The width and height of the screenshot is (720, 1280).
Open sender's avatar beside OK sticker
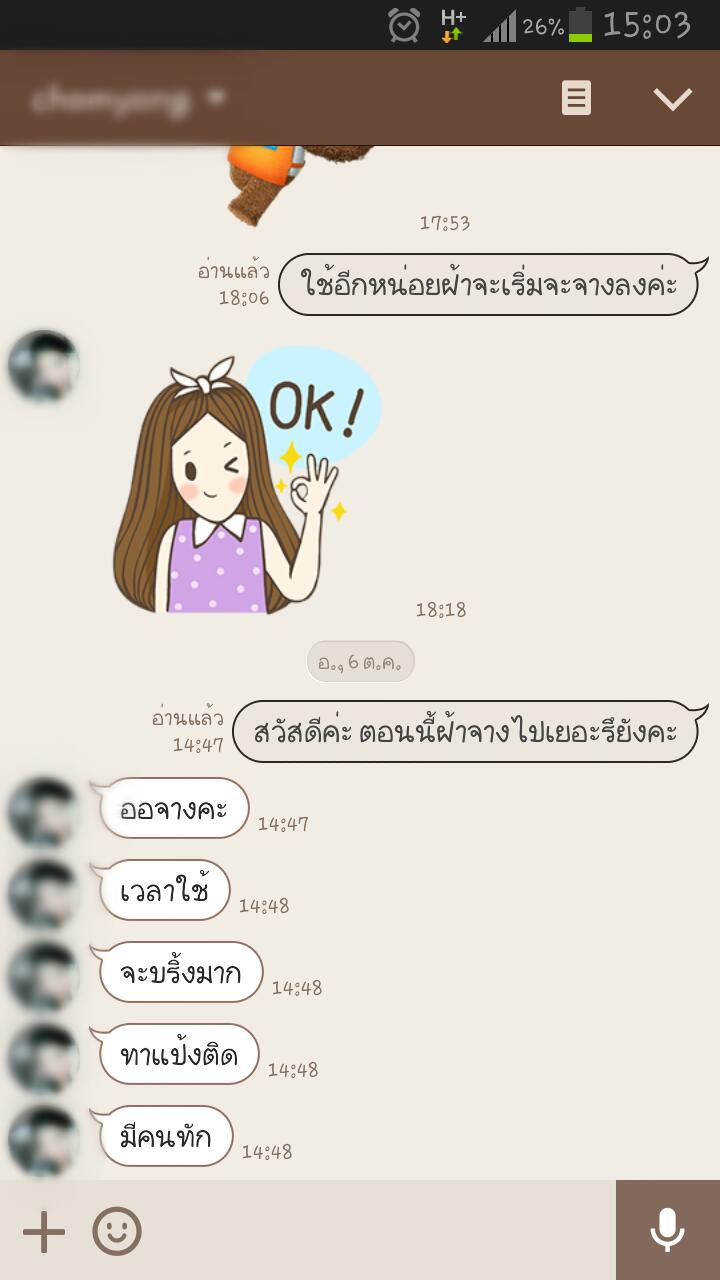pyautogui.click(x=43, y=366)
